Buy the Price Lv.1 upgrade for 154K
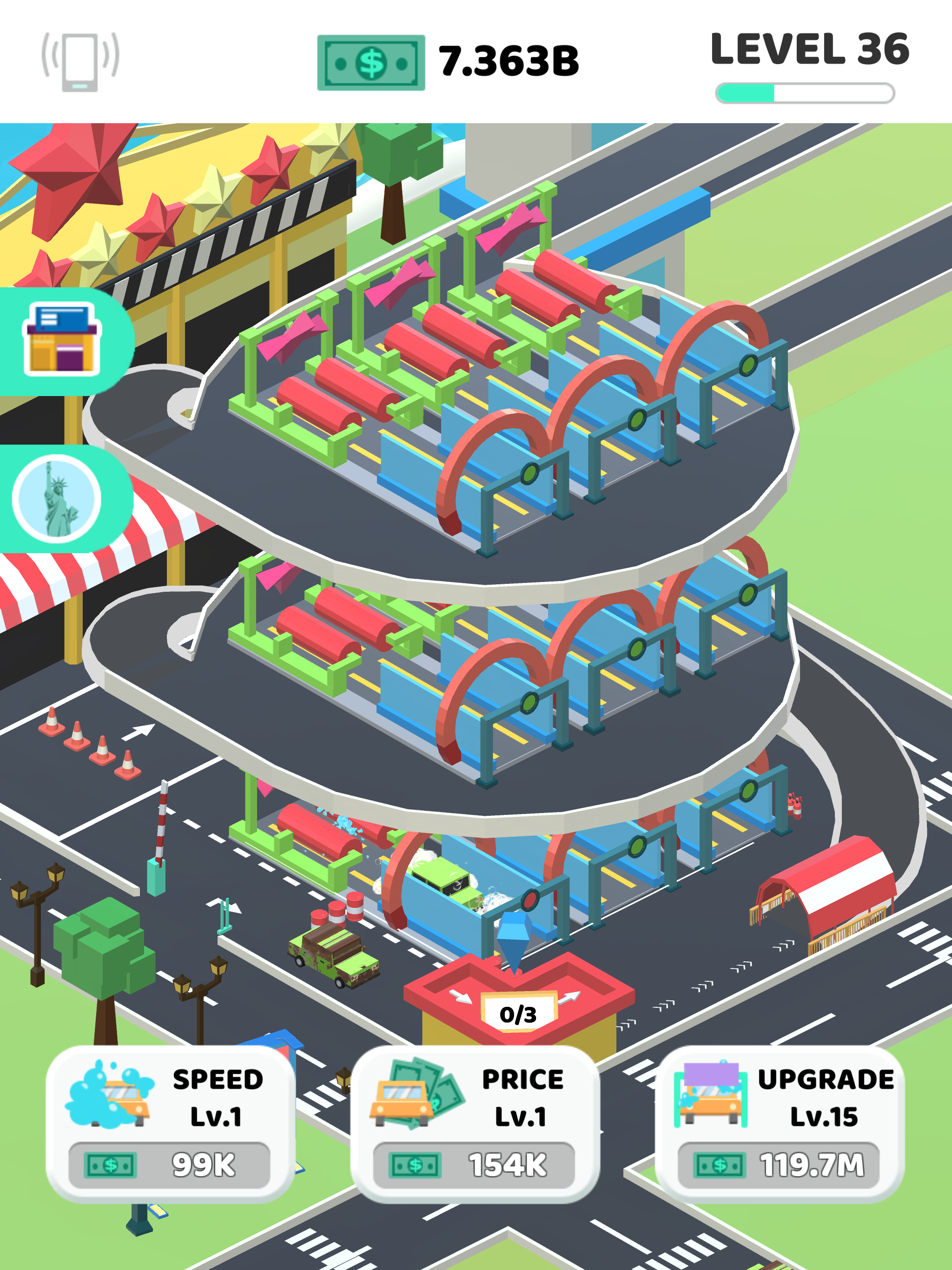 pos(474,1123)
